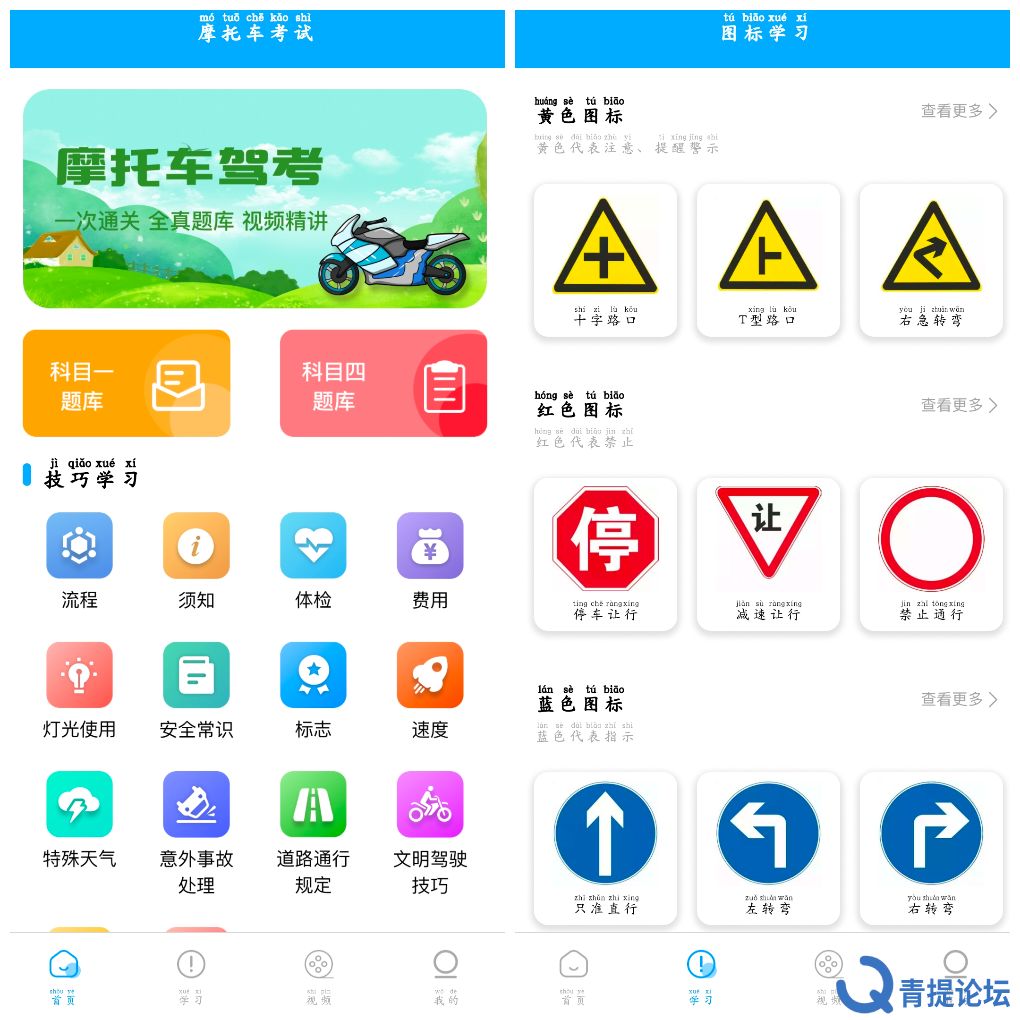1020x1020 pixels.
Task: Open the 费用 item
Action: 430,560
